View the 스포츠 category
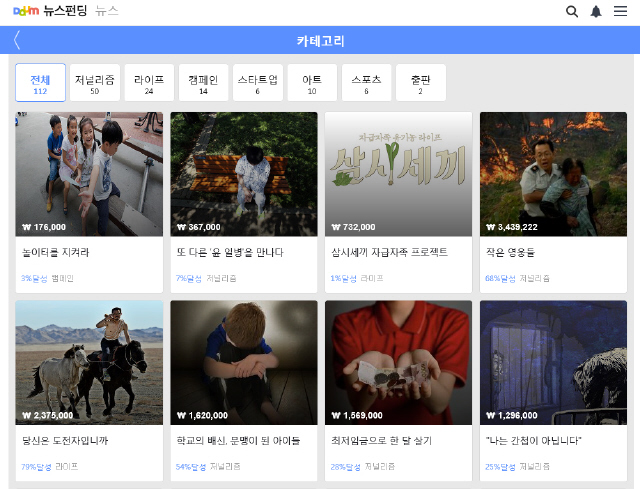 coord(366,83)
